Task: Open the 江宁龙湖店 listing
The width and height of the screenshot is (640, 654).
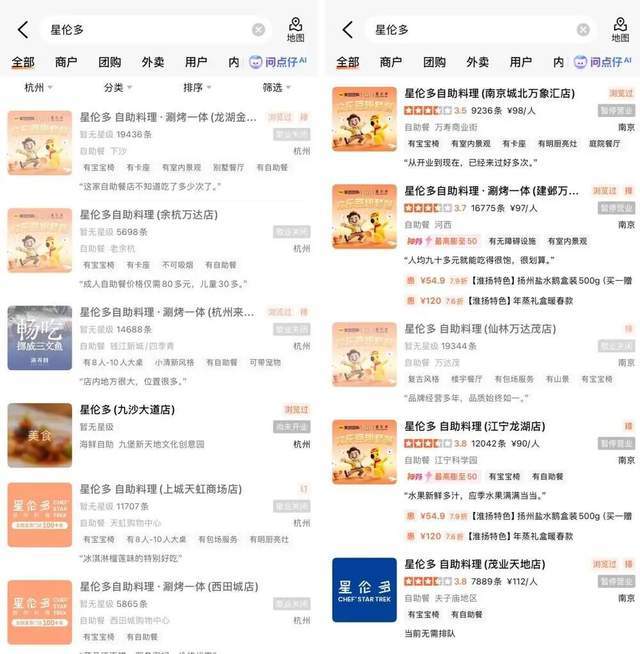Action: [x=484, y=480]
